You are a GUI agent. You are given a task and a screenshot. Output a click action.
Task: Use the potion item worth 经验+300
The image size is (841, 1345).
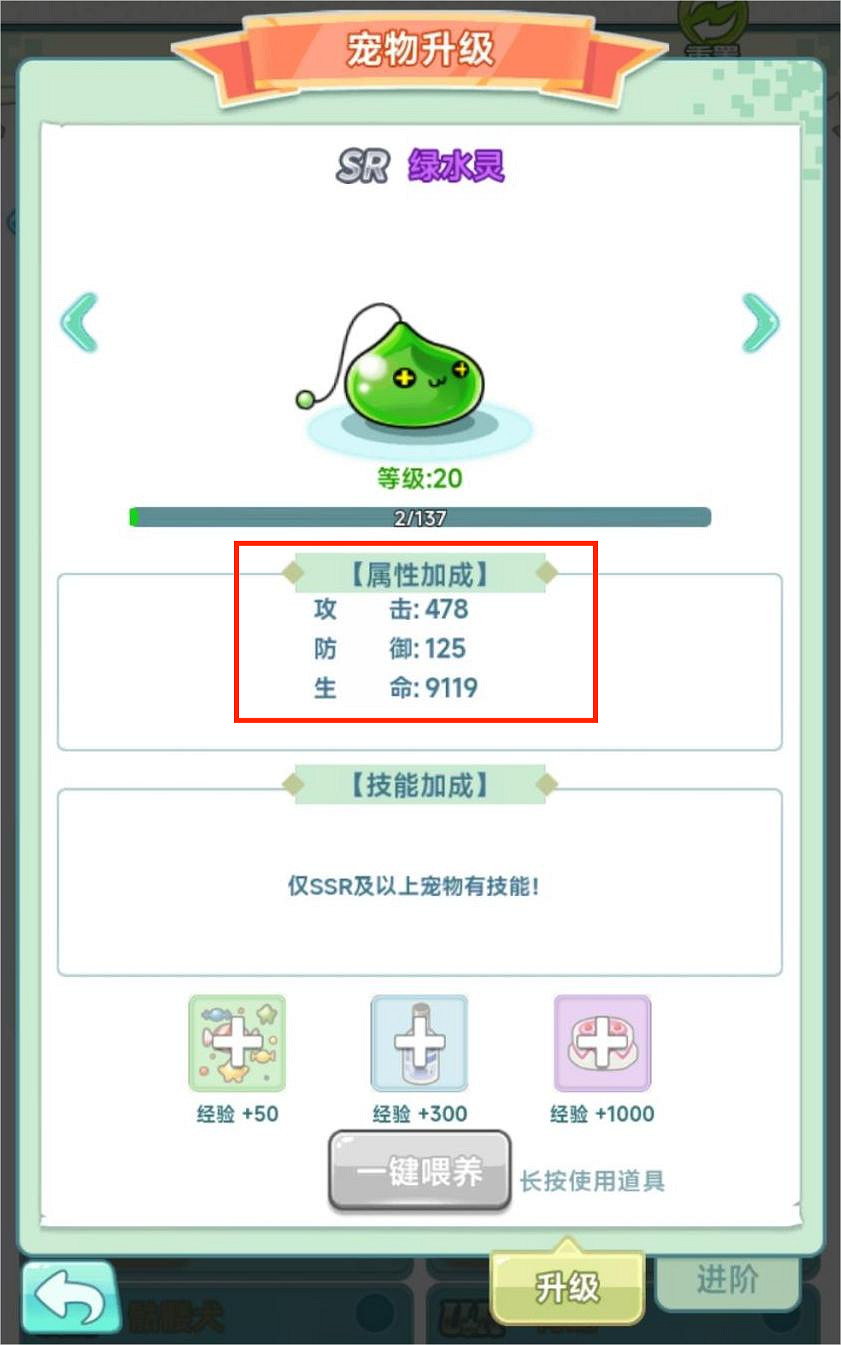coord(419,1043)
